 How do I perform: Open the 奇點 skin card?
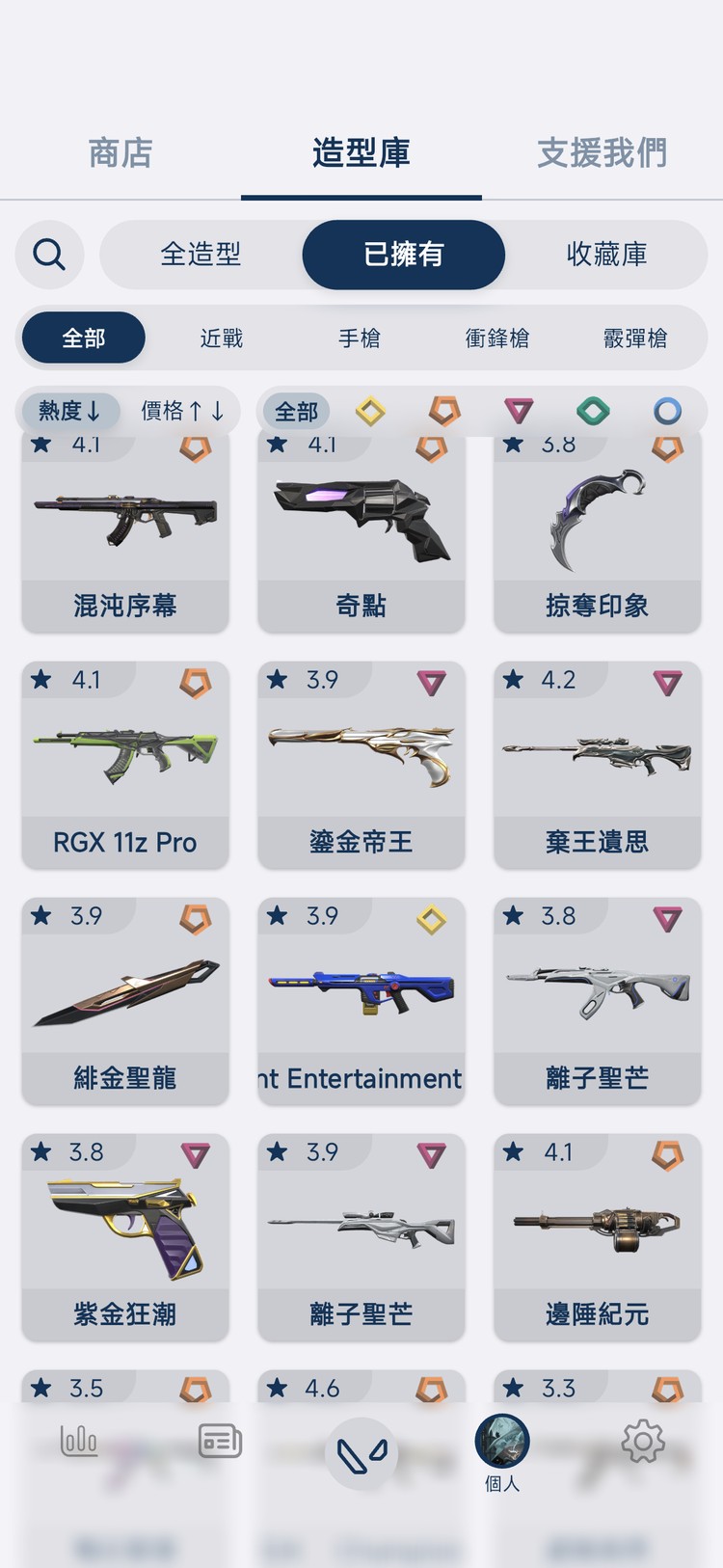point(361,530)
